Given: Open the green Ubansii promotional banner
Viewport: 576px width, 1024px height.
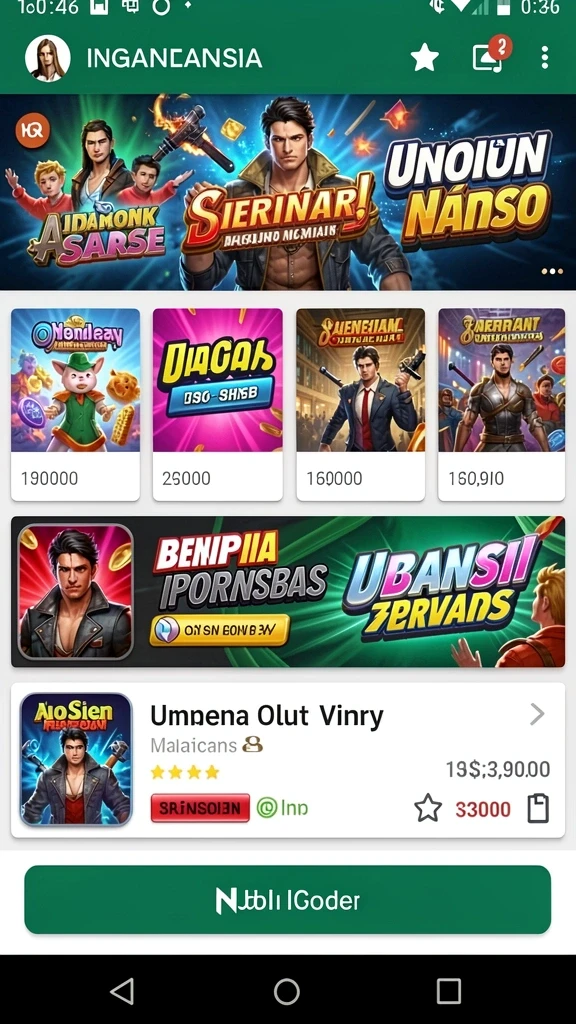Looking at the screenshot, I should 288,592.
